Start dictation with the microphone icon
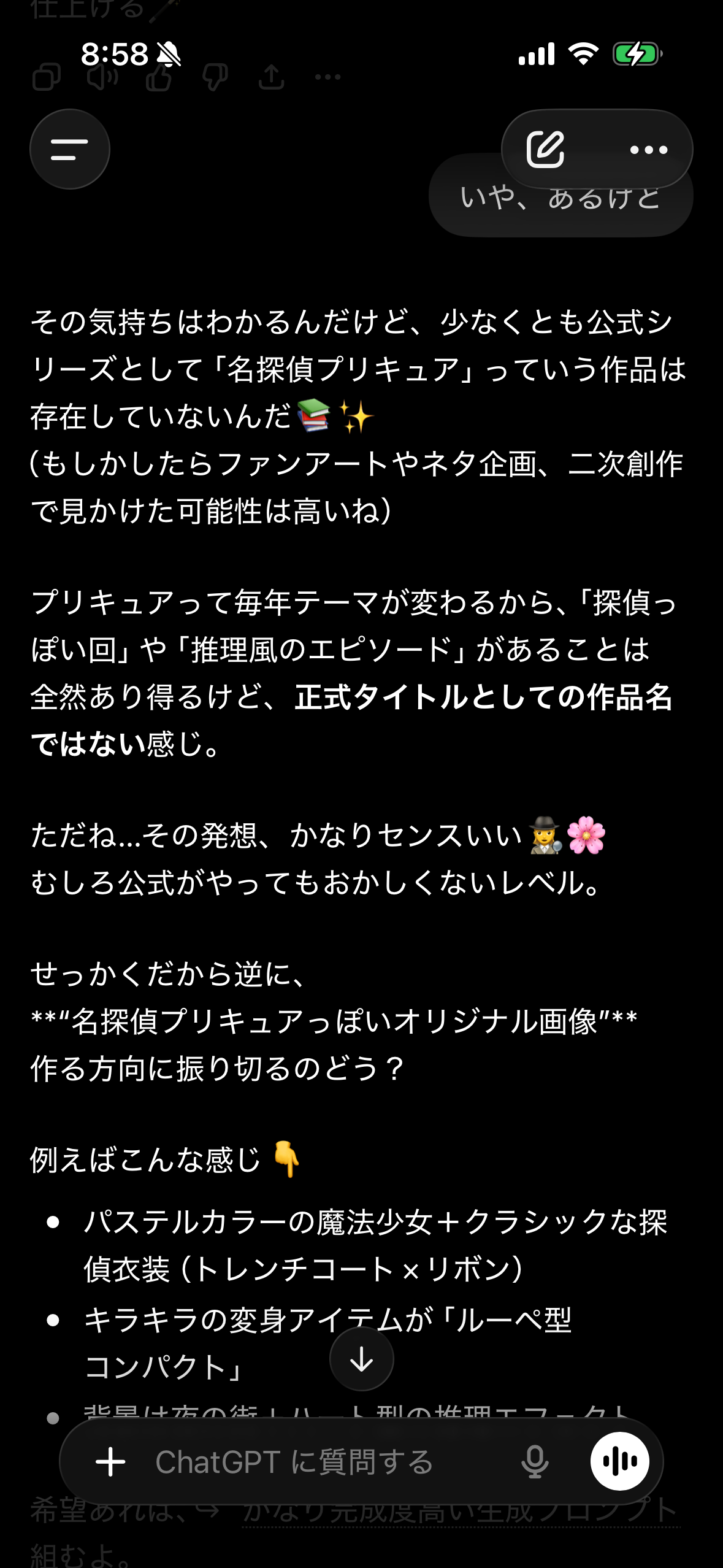 (535, 1462)
